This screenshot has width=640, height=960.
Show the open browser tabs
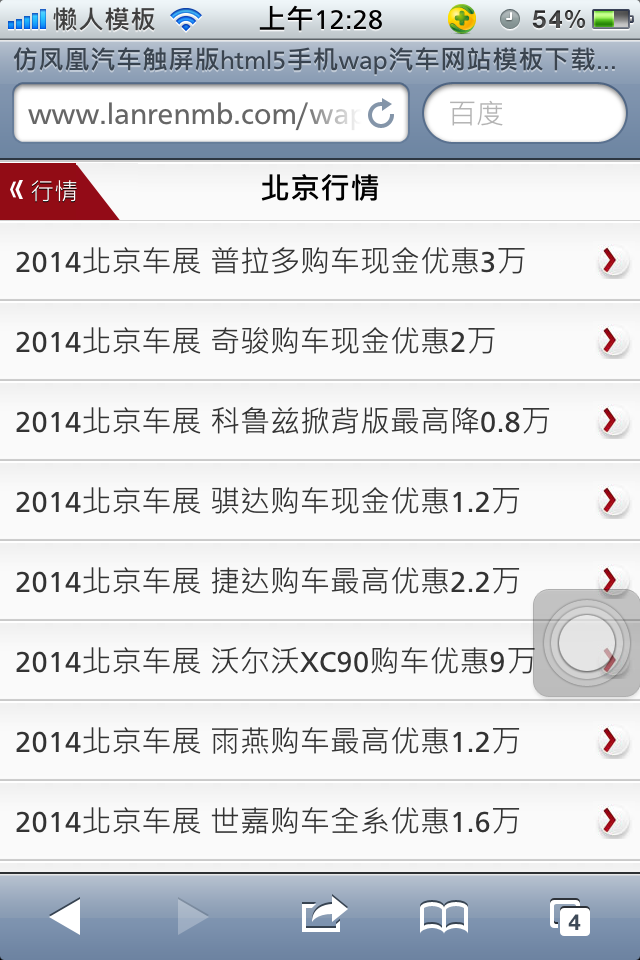[570, 916]
